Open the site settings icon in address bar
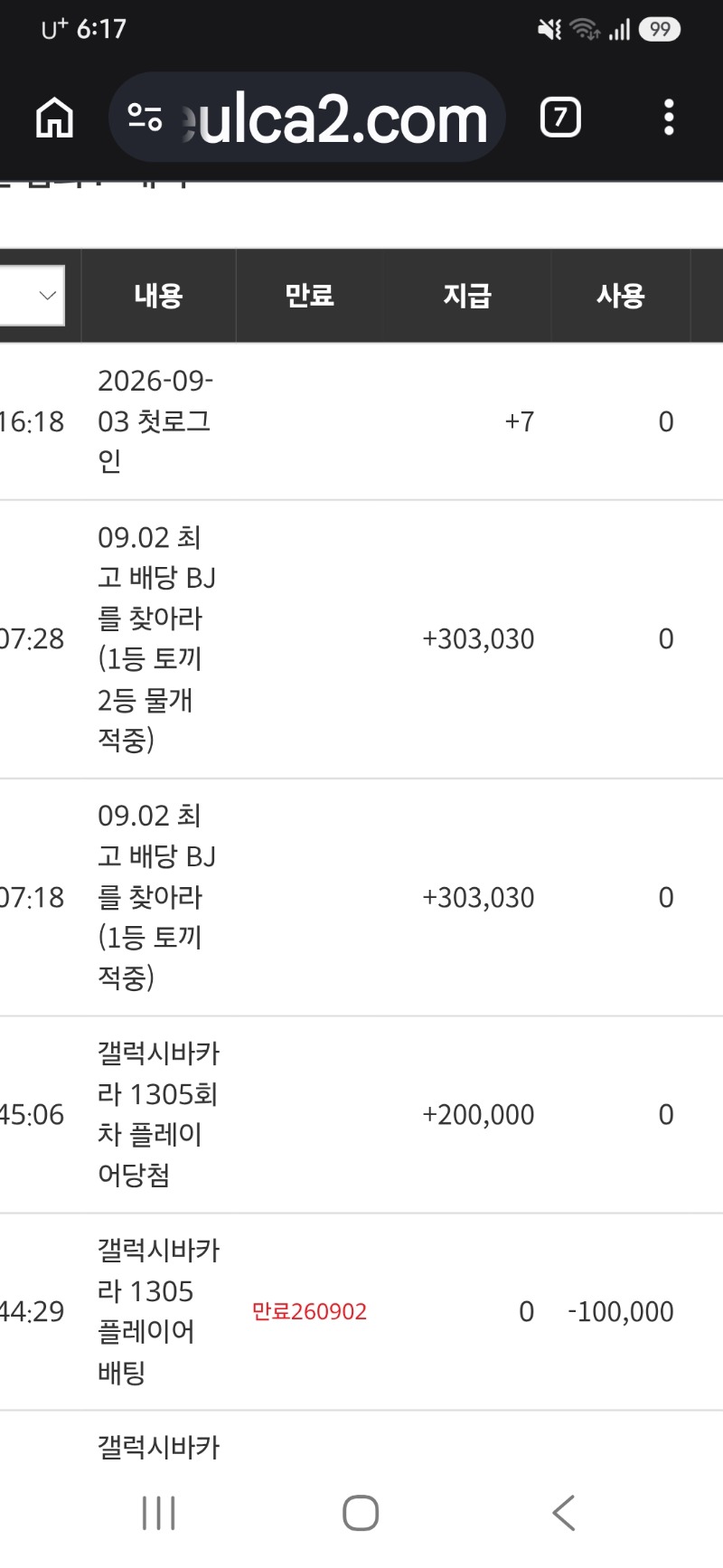 pos(145,118)
